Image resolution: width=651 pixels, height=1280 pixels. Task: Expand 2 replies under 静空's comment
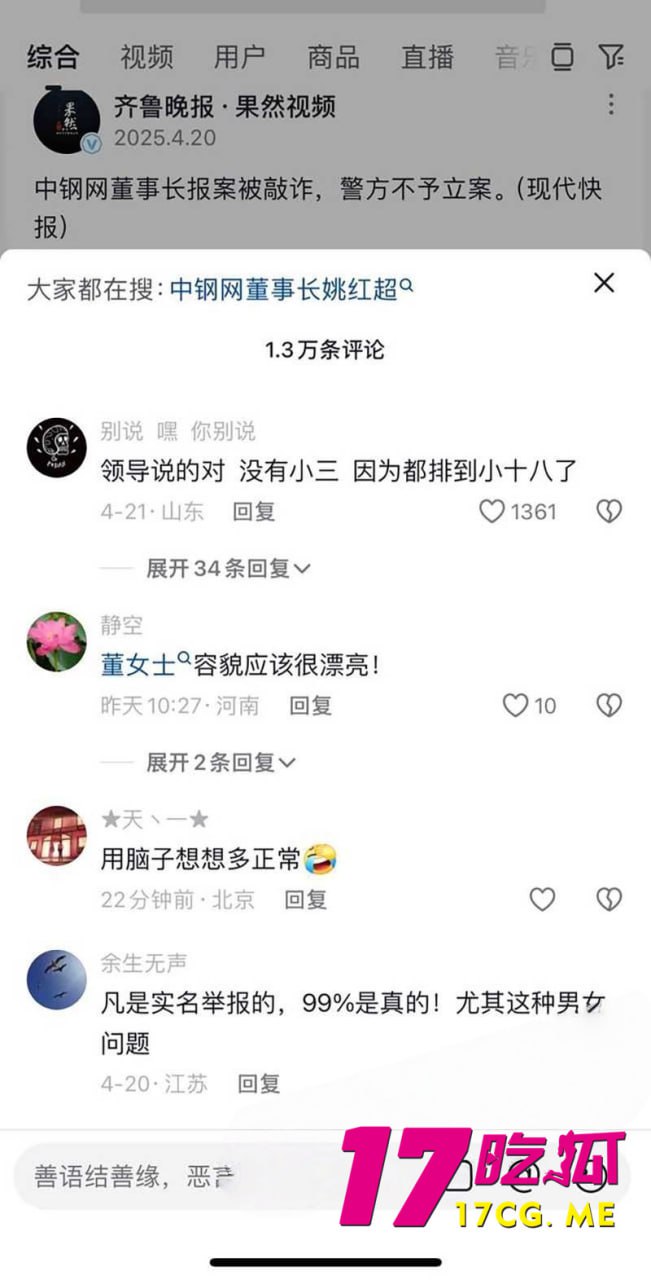[220, 763]
